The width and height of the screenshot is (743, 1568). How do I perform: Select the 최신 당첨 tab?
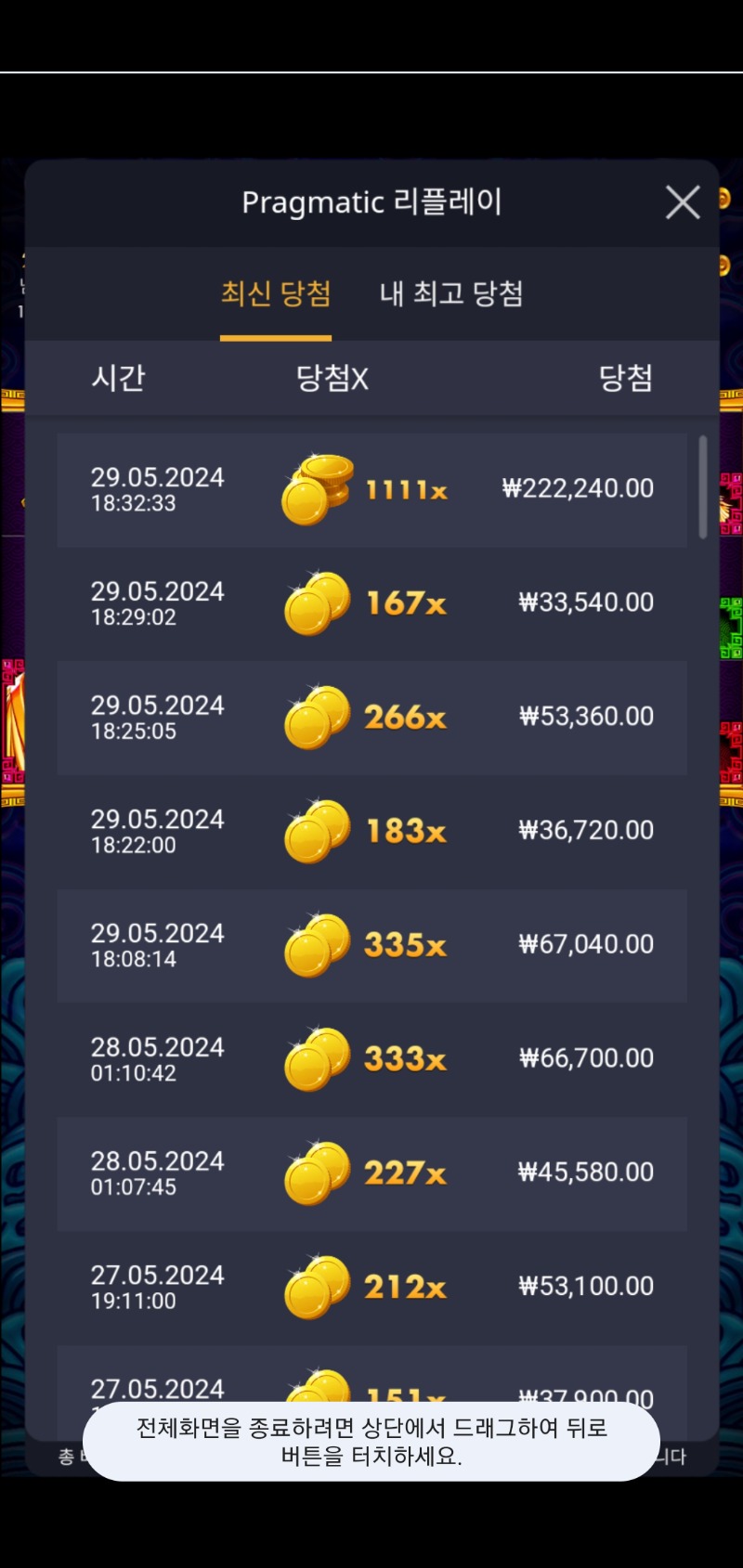276,293
